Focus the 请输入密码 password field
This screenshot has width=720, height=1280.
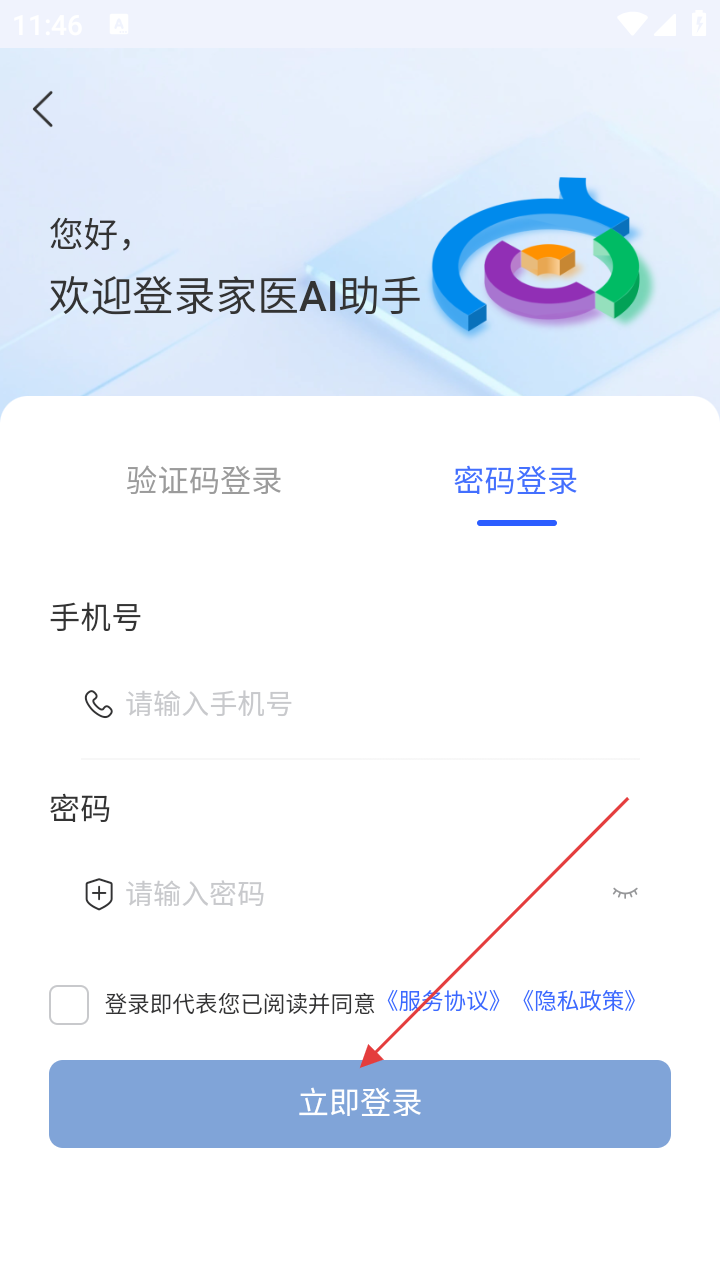coord(340,893)
